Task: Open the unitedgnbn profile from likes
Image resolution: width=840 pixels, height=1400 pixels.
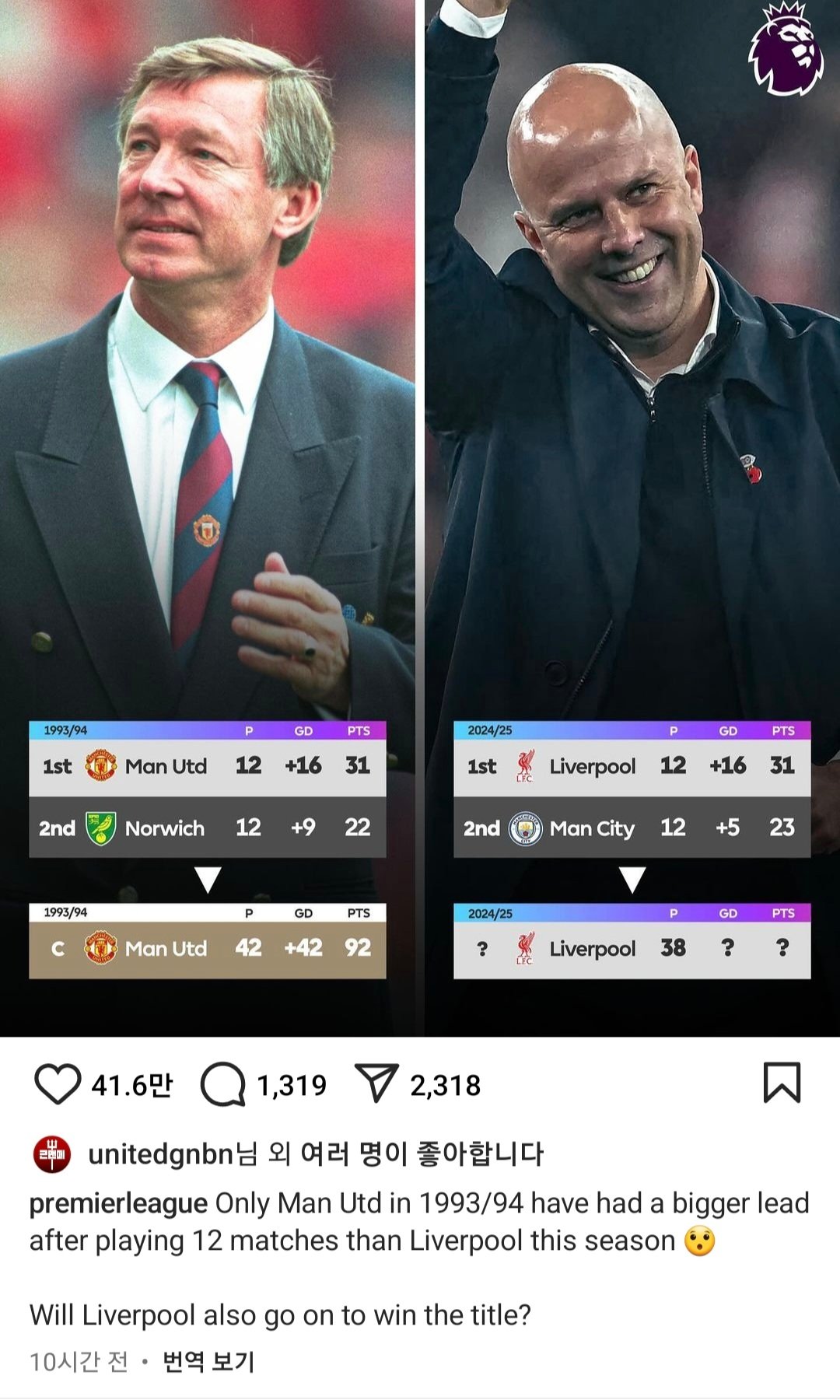Action: point(160,1154)
